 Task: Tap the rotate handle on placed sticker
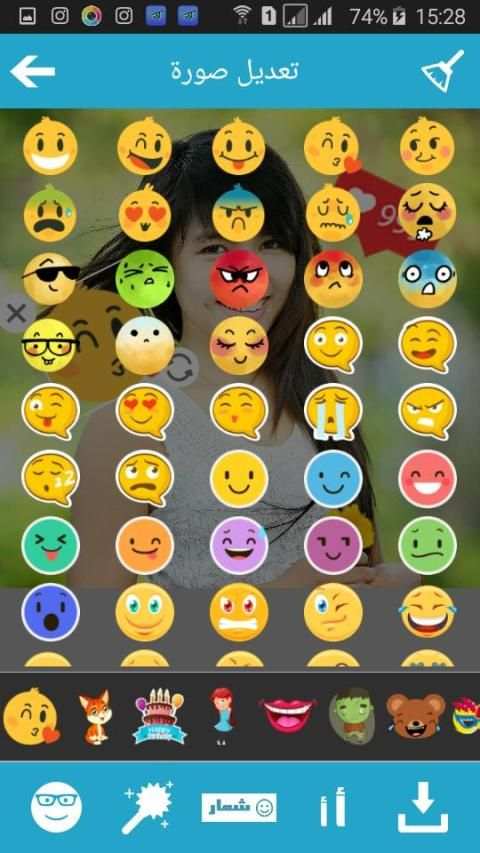pyautogui.click(x=180, y=368)
